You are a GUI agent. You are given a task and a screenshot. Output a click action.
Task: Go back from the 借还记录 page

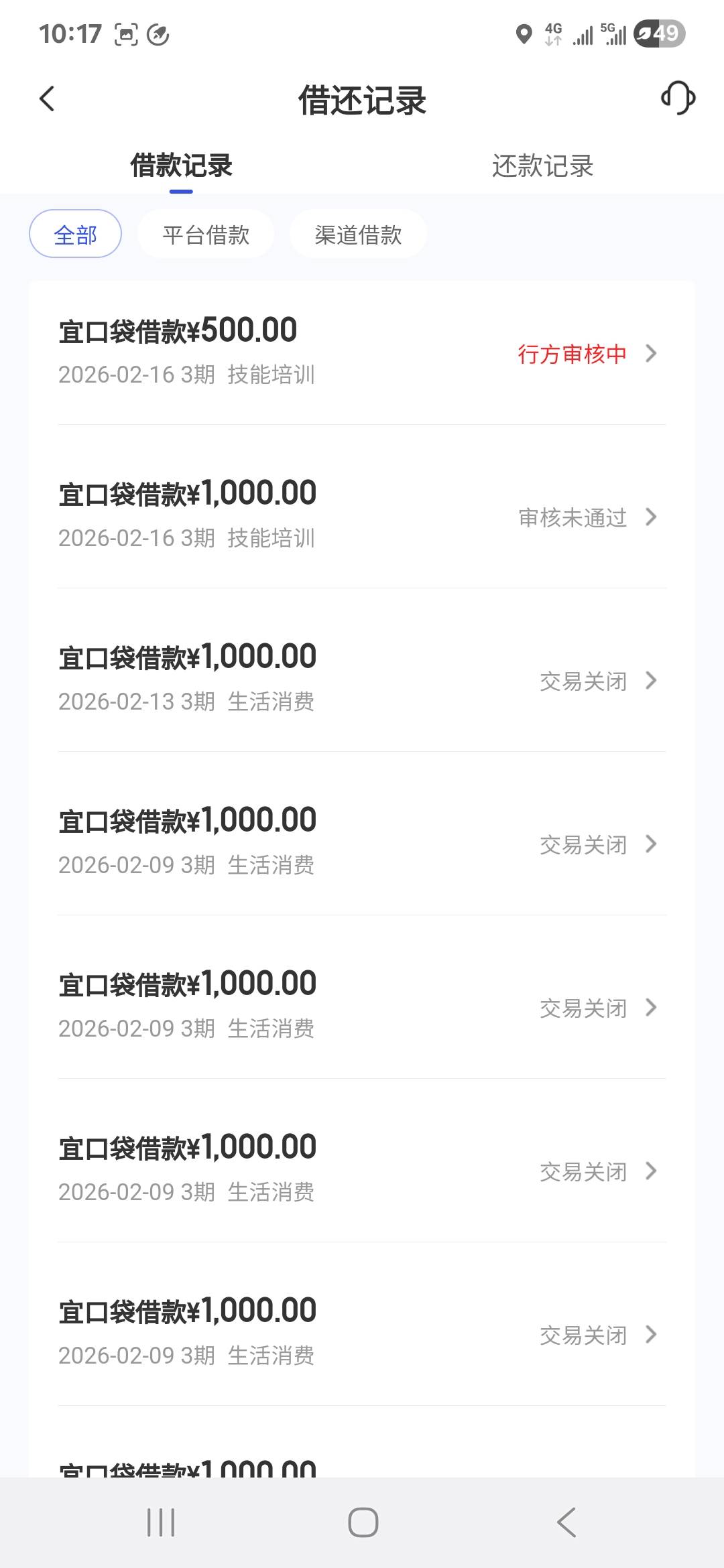(47, 99)
